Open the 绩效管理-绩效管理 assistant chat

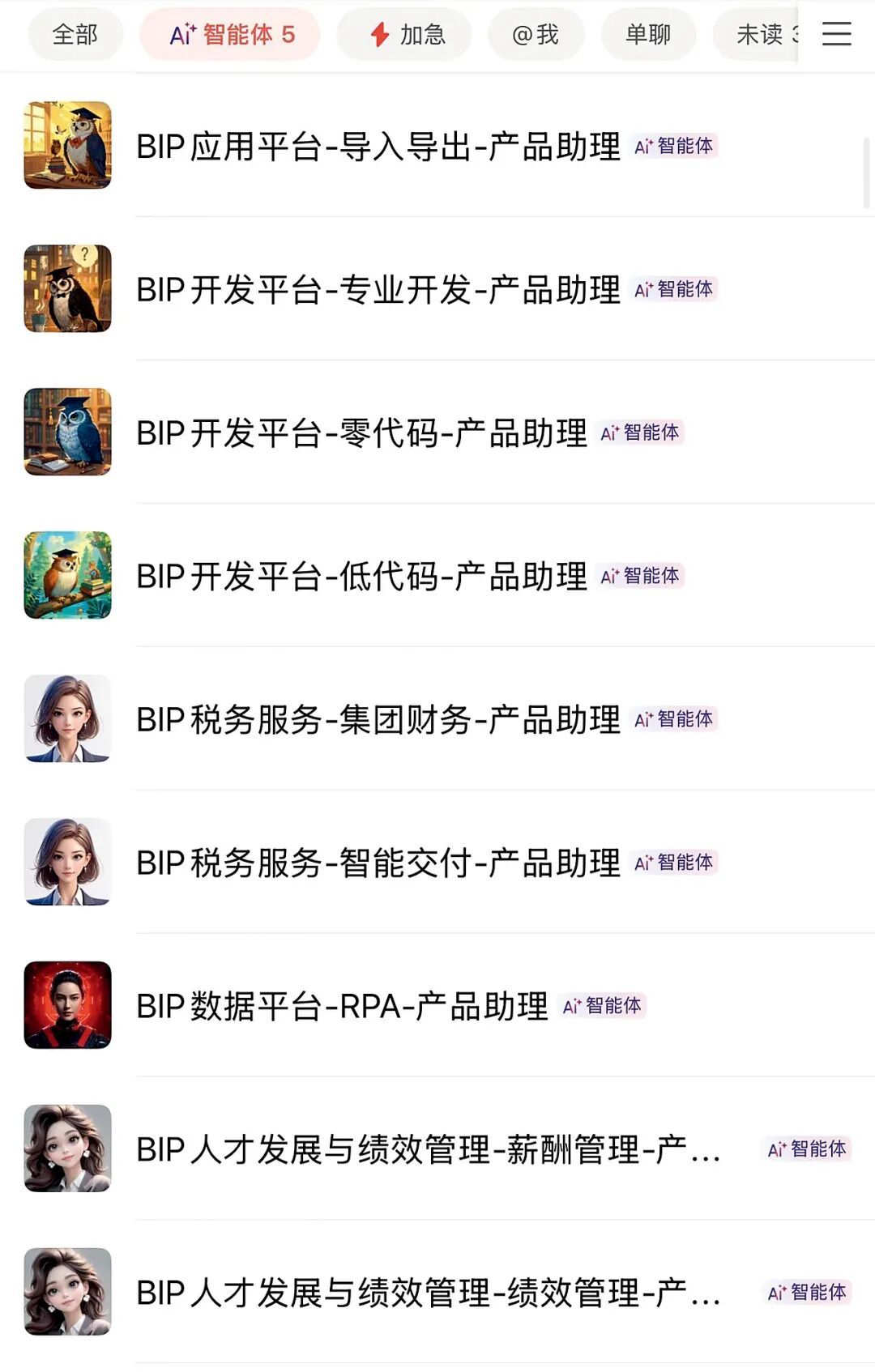pos(437,1293)
